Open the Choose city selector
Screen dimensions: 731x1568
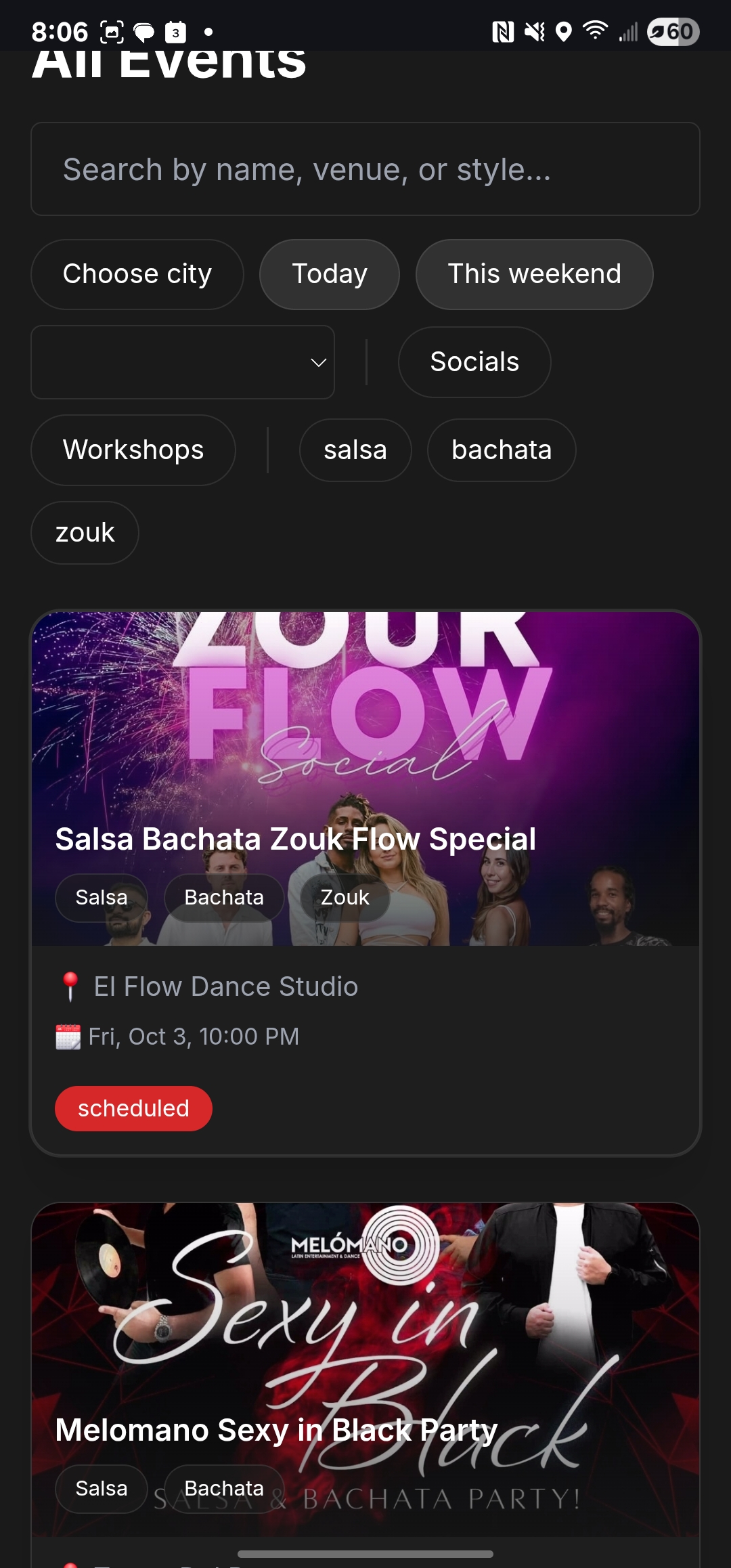pyautogui.click(x=137, y=274)
